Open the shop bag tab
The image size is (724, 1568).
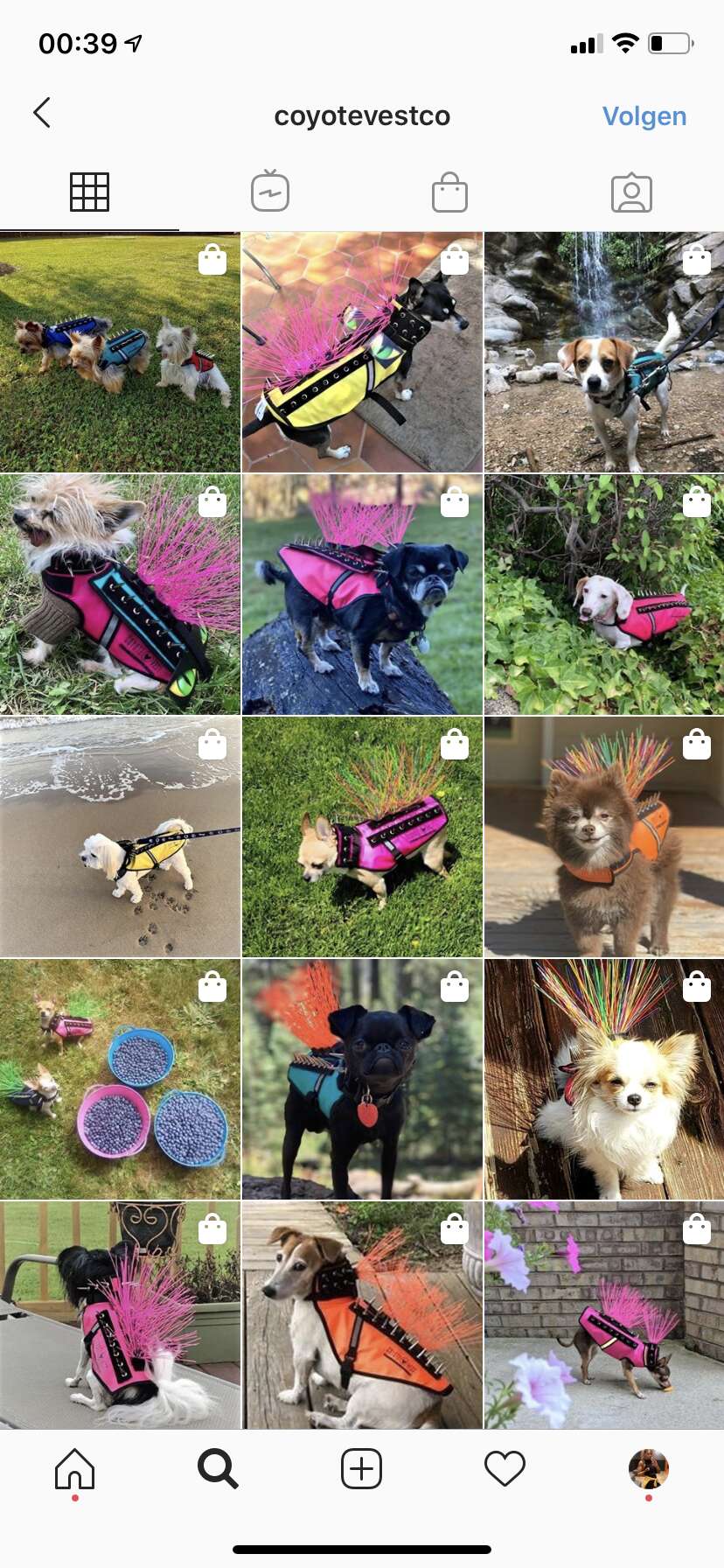point(449,192)
